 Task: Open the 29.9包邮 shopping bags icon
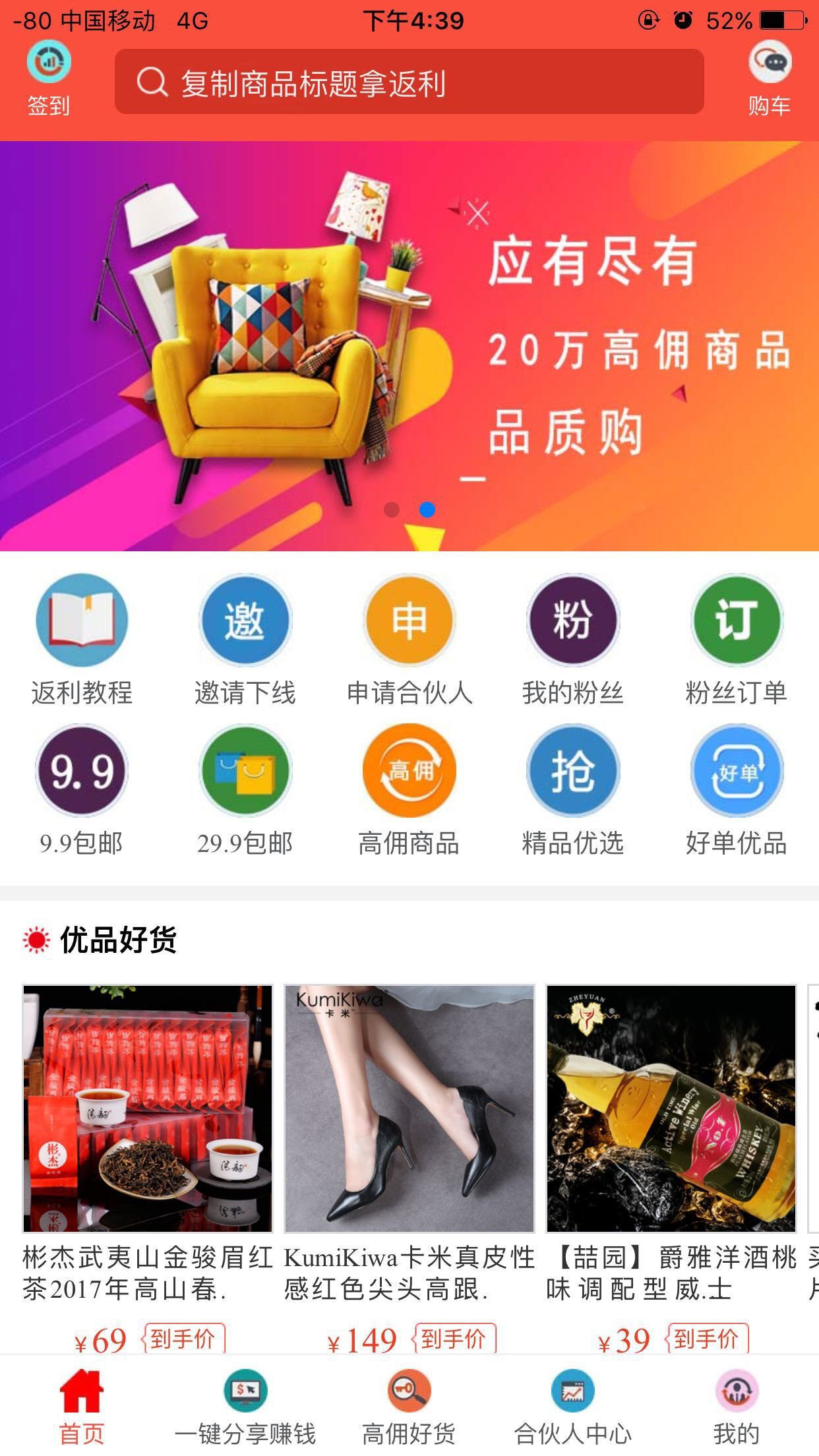pos(245,772)
